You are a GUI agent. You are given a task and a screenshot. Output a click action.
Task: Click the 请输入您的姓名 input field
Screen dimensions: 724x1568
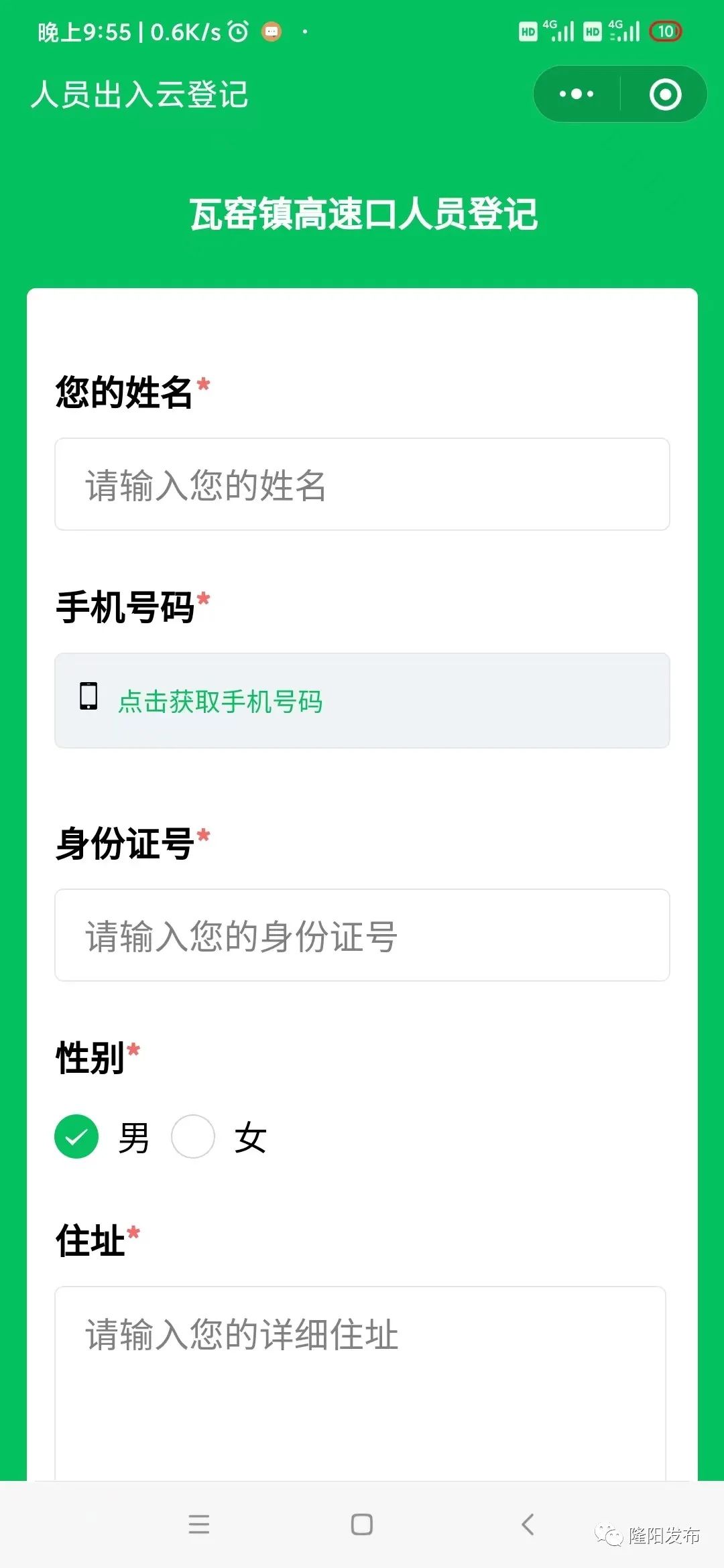click(362, 484)
